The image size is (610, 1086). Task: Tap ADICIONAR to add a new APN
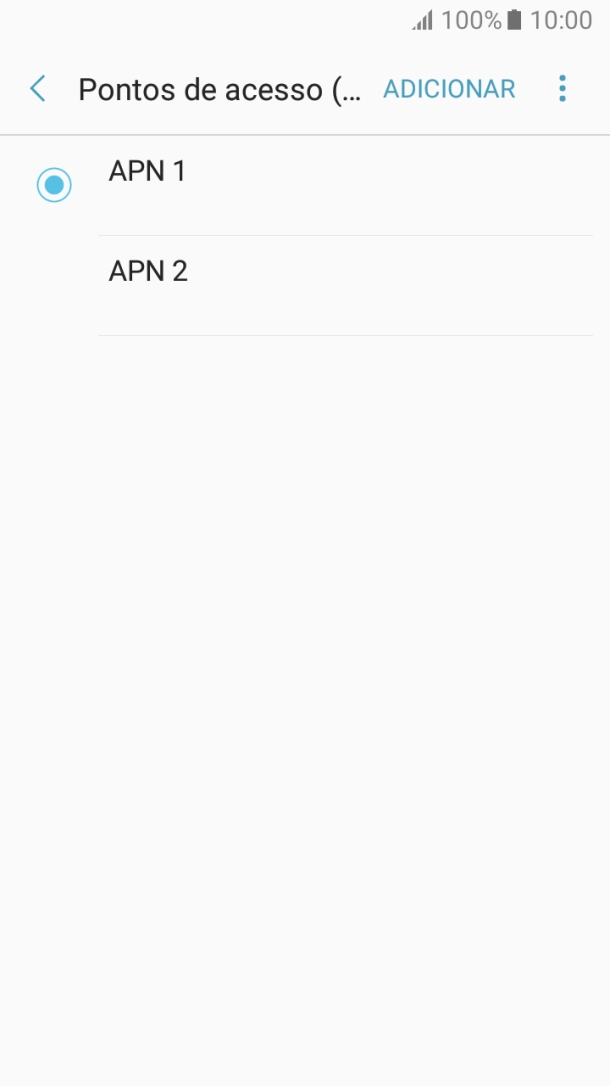point(449,89)
